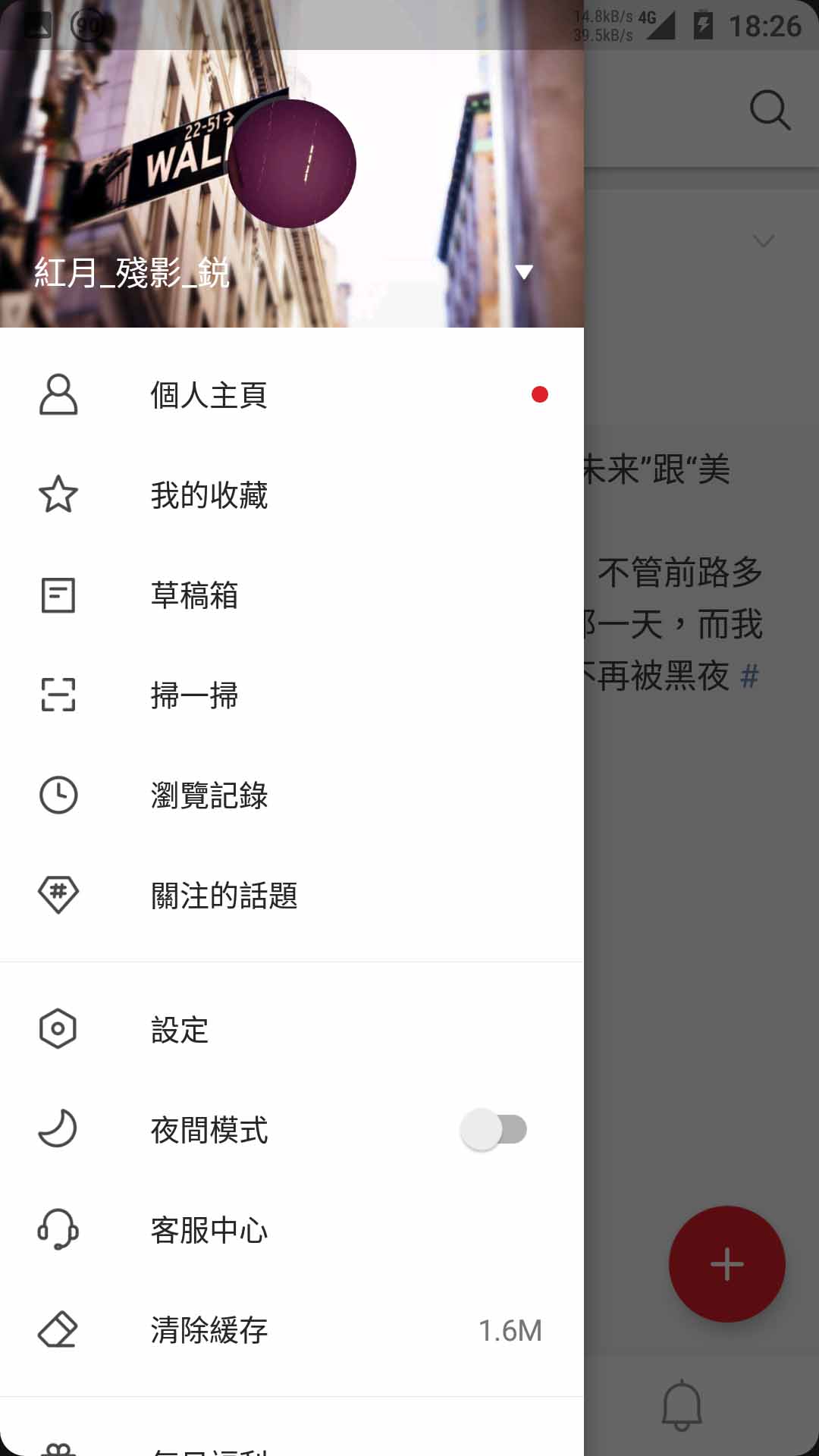Open 客服中心 customer service
819x1456 pixels.
pos(209,1230)
